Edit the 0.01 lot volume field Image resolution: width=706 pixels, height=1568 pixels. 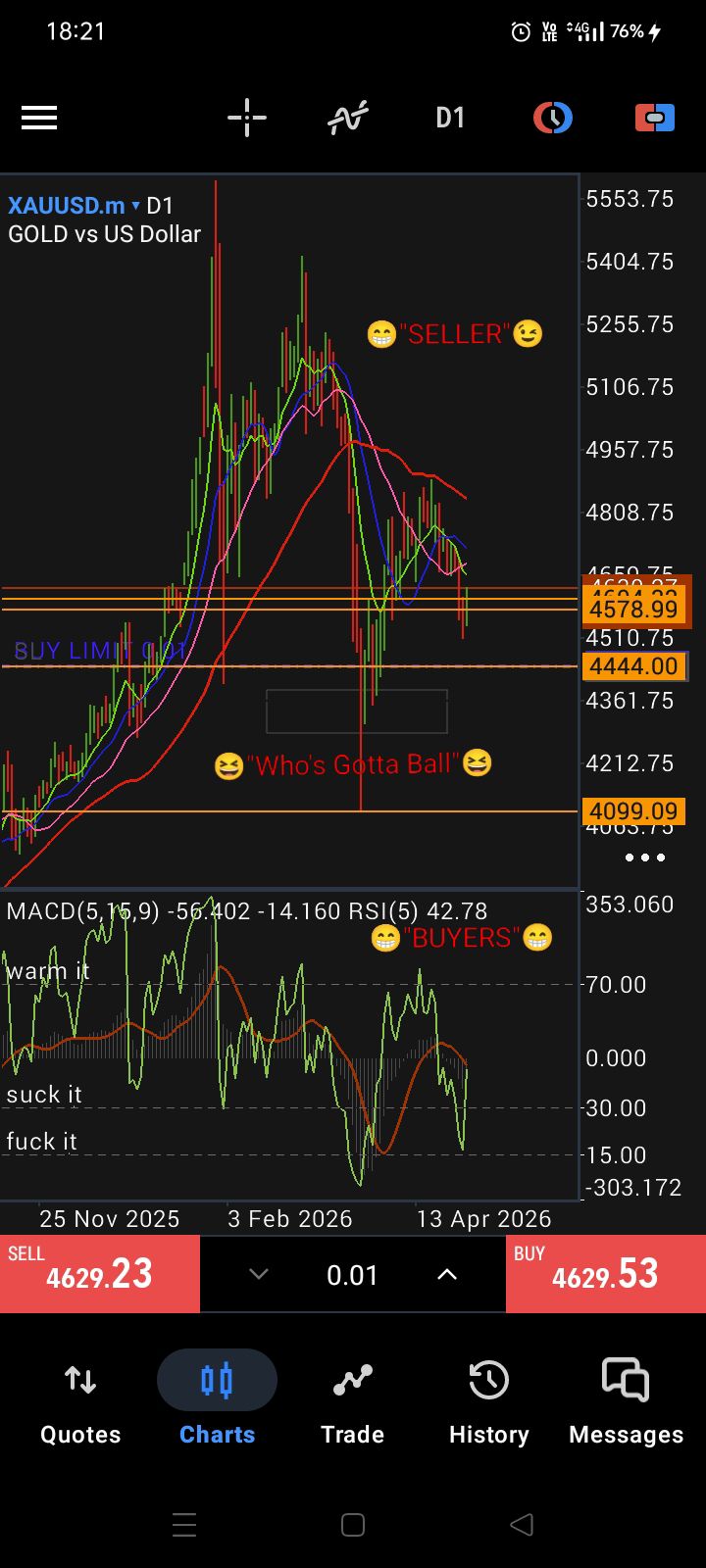pyautogui.click(x=352, y=1275)
